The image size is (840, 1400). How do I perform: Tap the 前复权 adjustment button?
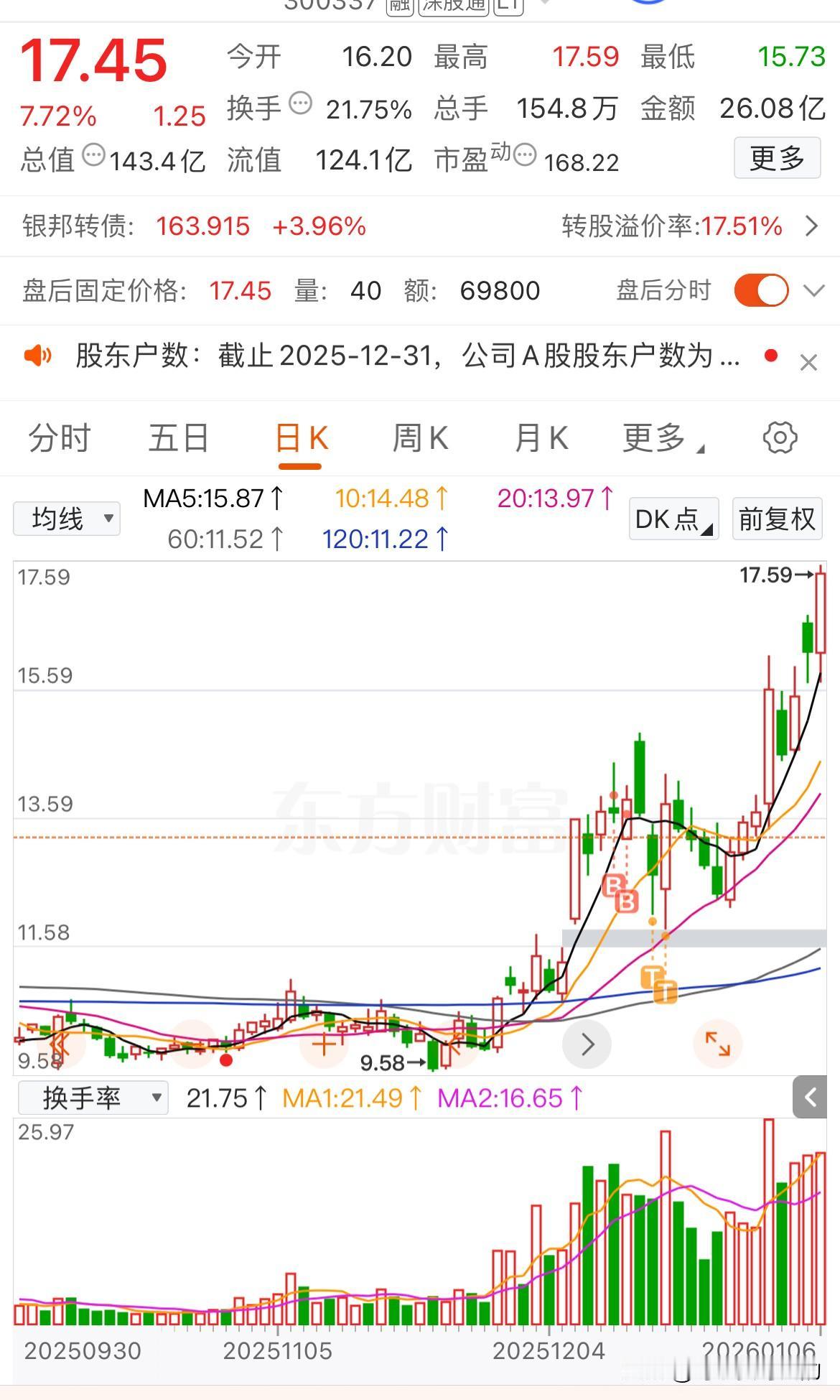tap(777, 519)
